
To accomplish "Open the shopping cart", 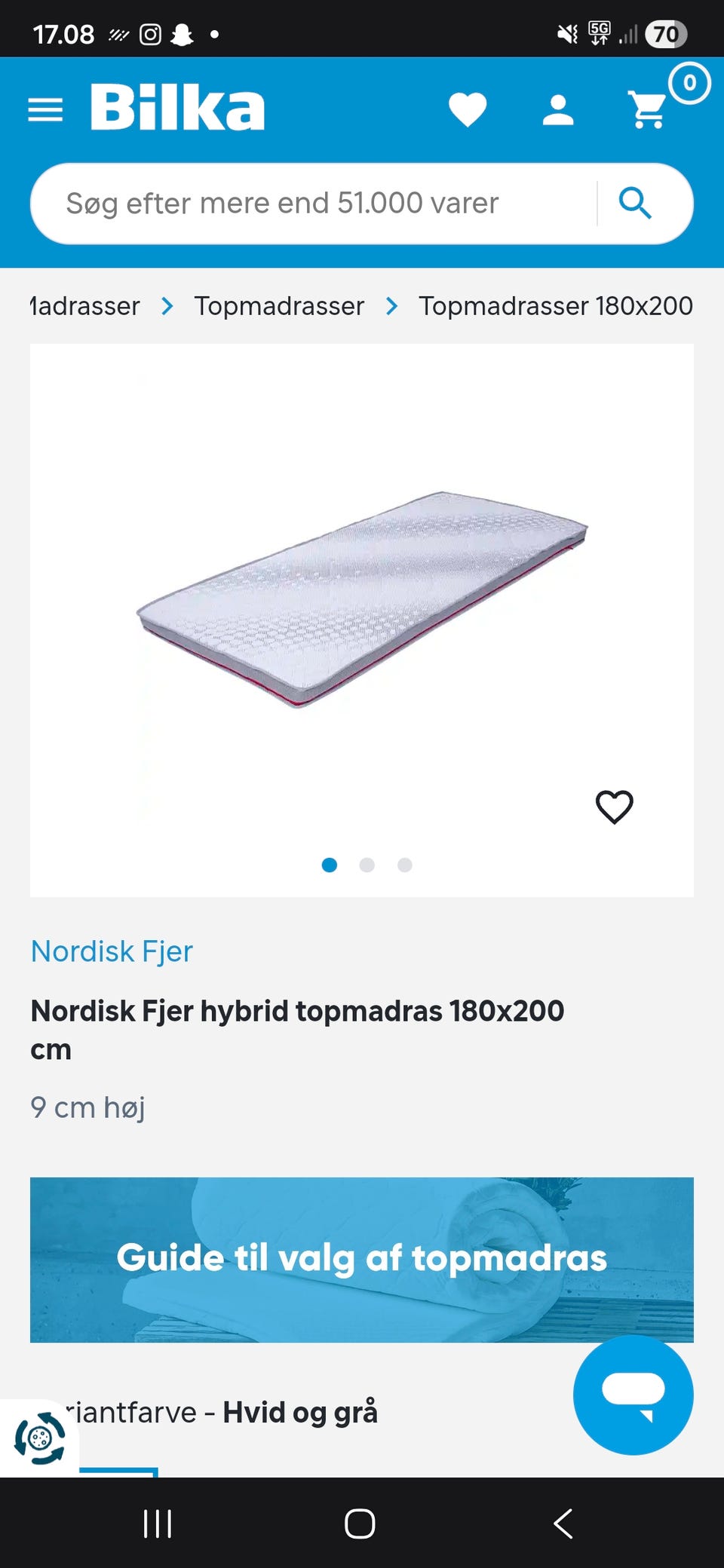I will coord(649,110).
